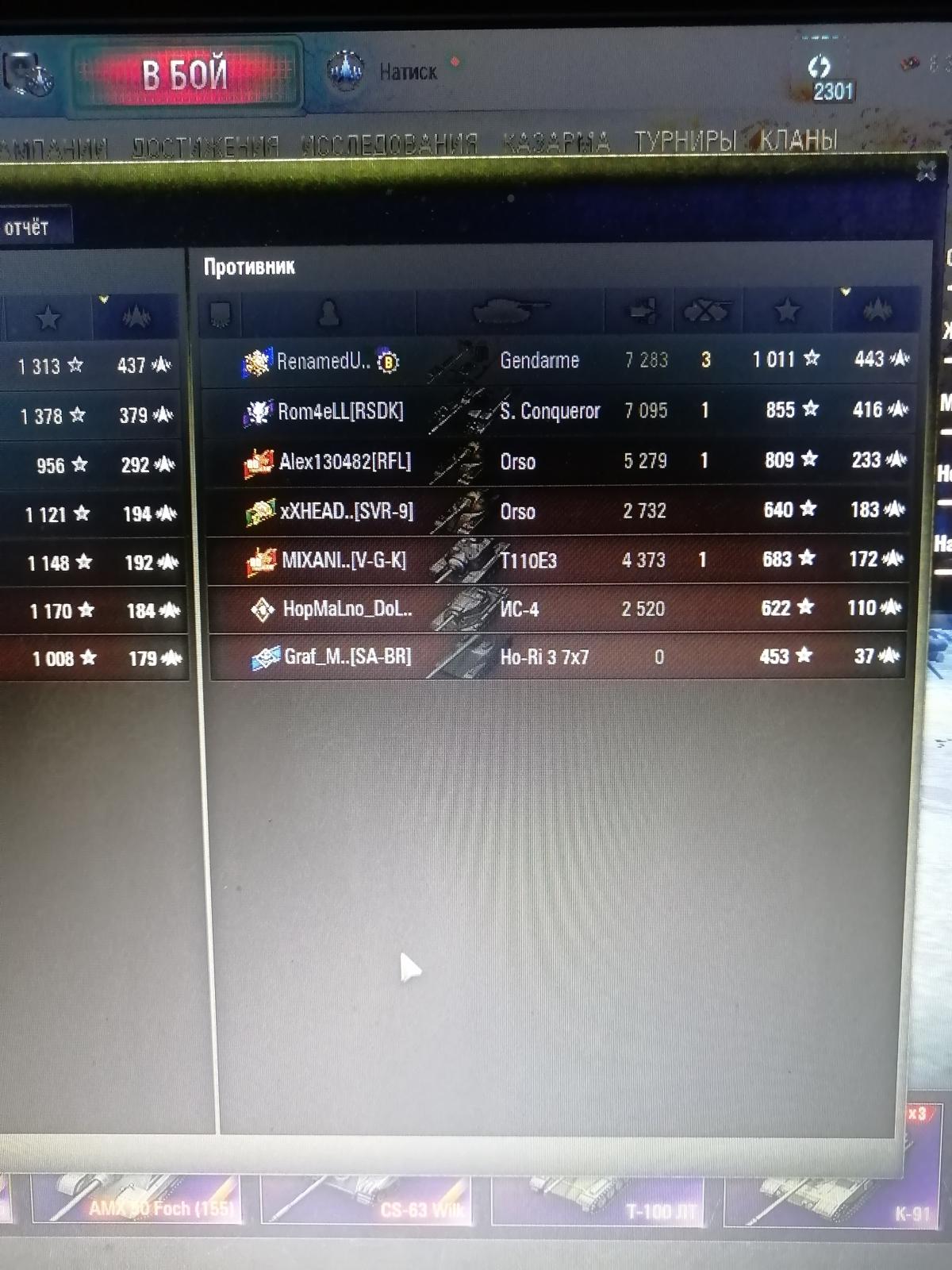Viewport: 952px width, 1270px height.
Task: Sort enemy team by star column
Action: pos(787,310)
